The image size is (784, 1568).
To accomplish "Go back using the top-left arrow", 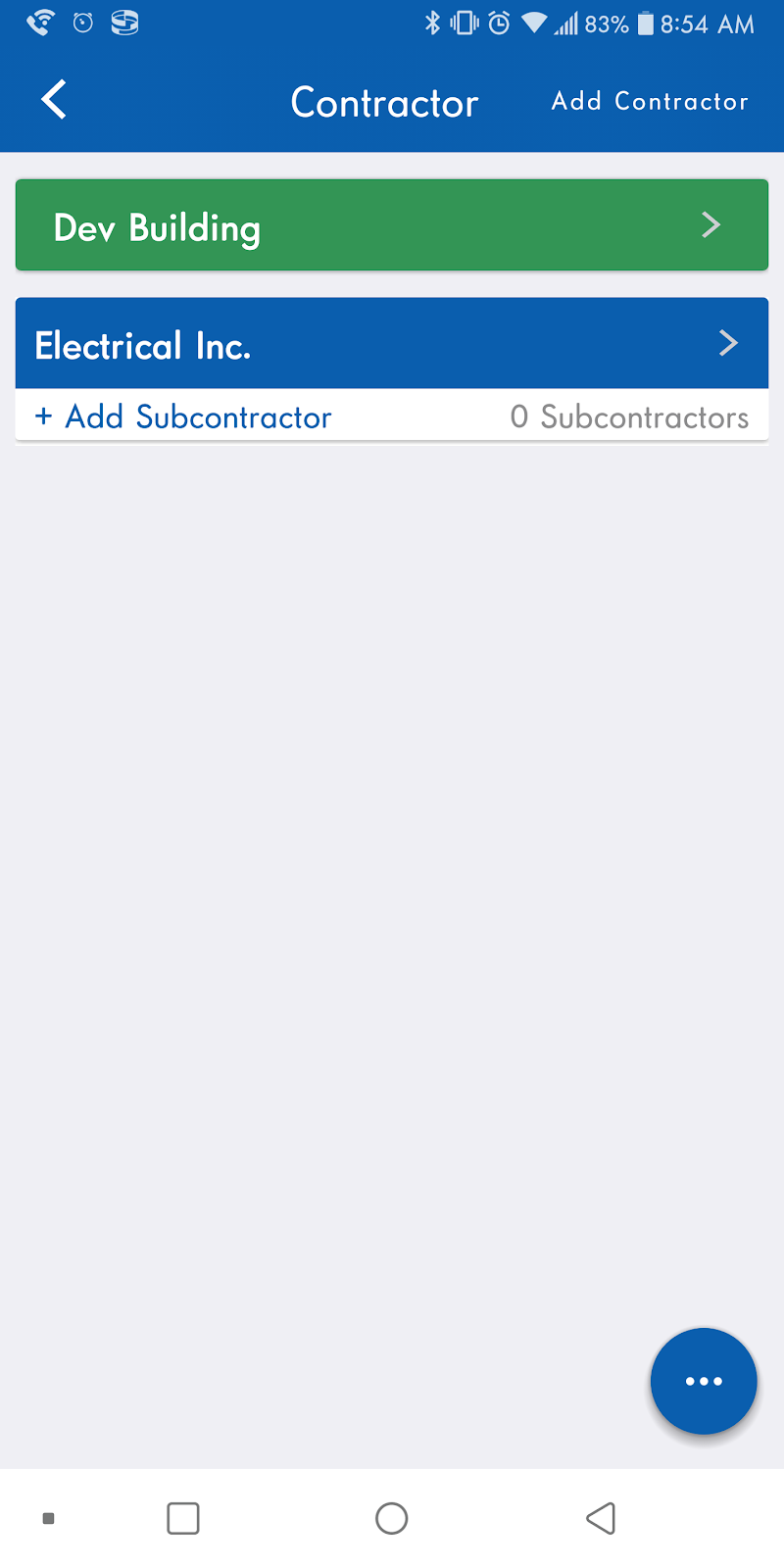I will coord(54,100).
